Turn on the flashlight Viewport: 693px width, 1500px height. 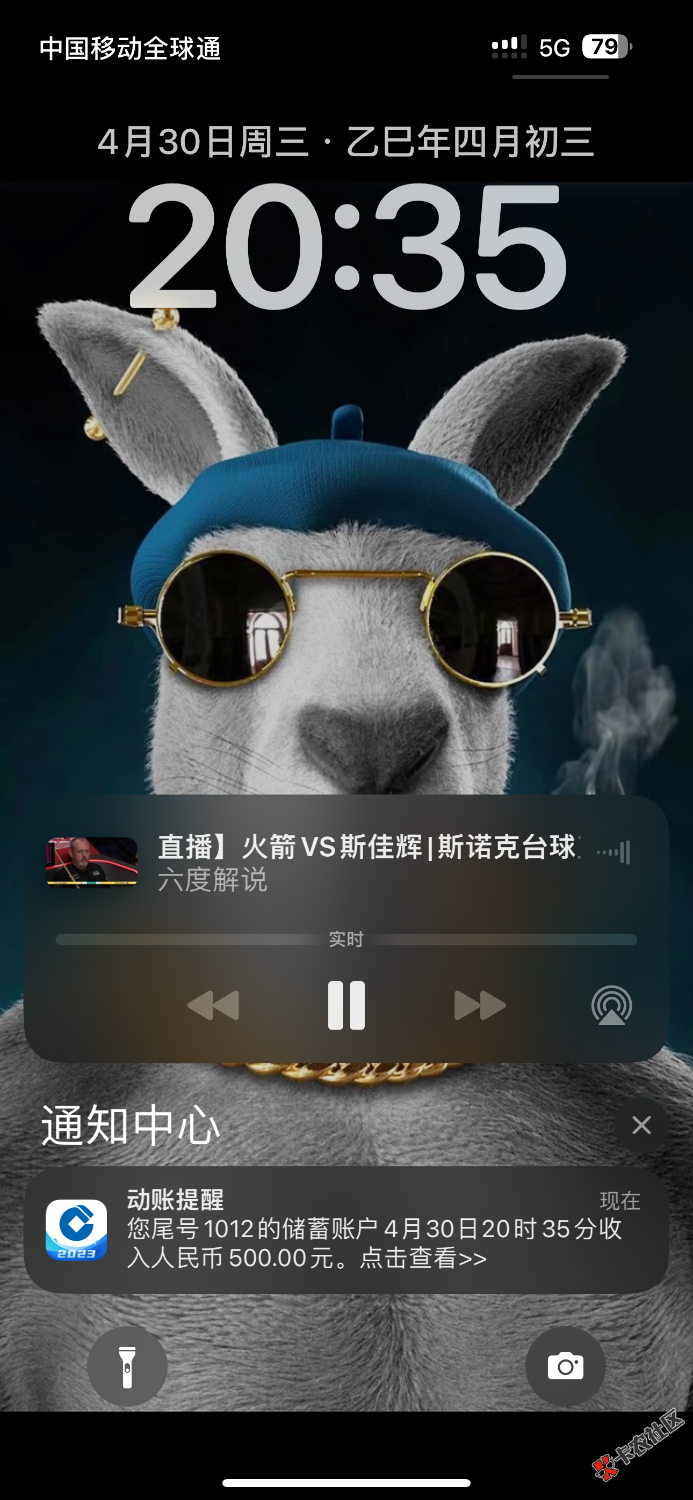(x=127, y=1366)
